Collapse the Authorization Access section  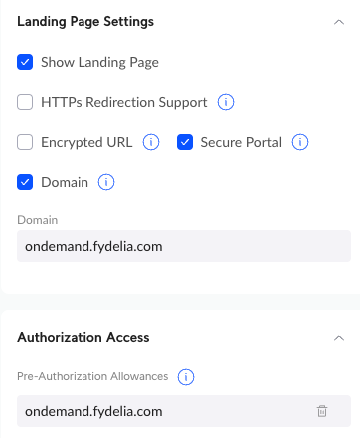coord(339,338)
